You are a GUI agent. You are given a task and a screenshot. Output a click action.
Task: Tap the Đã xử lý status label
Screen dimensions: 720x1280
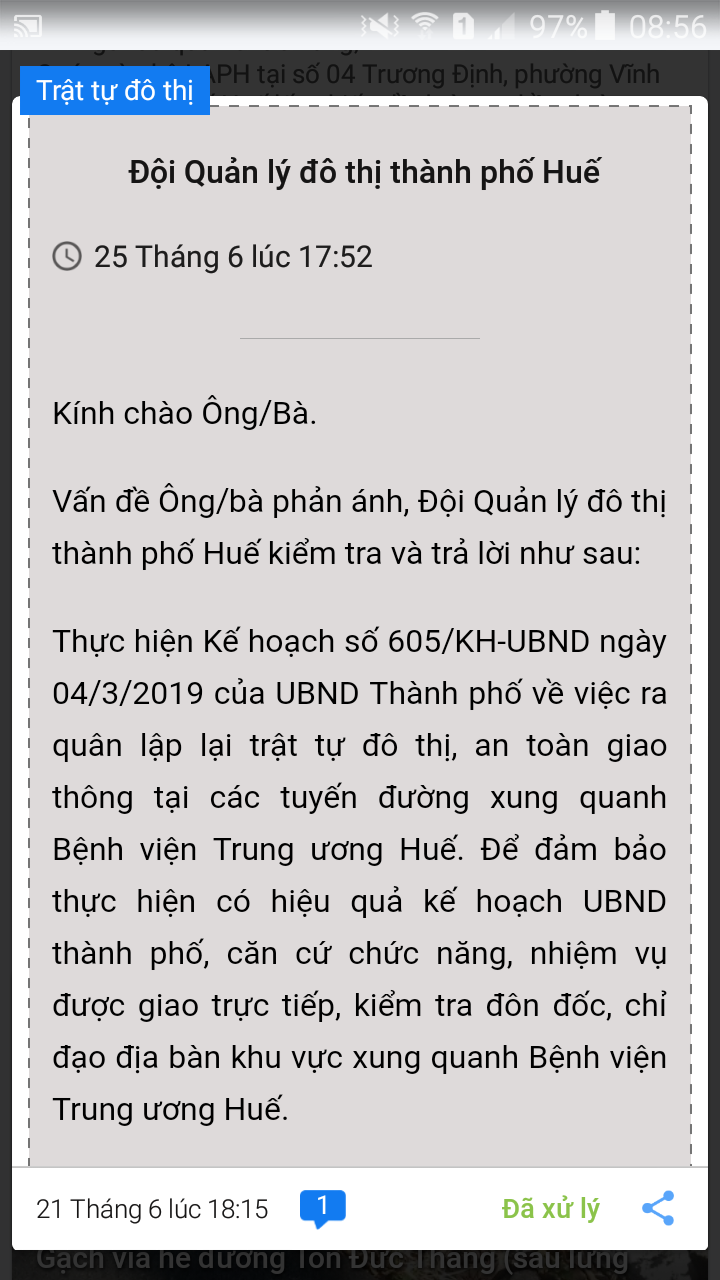tap(551, 1209)
